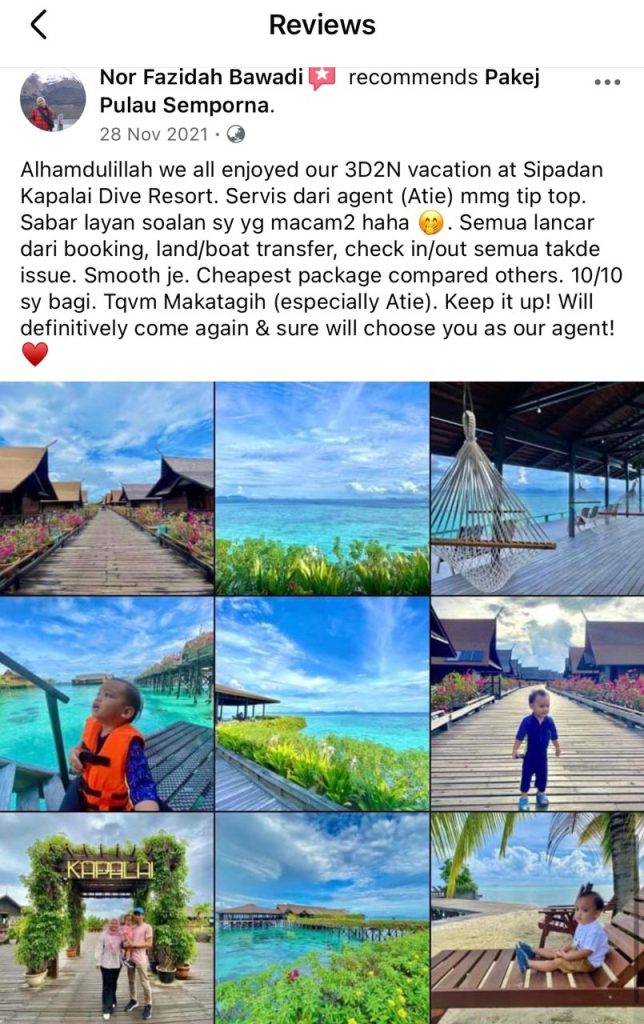Open the photo of child in orange life jacket
Image resolution: width=644 pixels, height=1024 pixels.
pyautogui.click(x=106, y=704)
